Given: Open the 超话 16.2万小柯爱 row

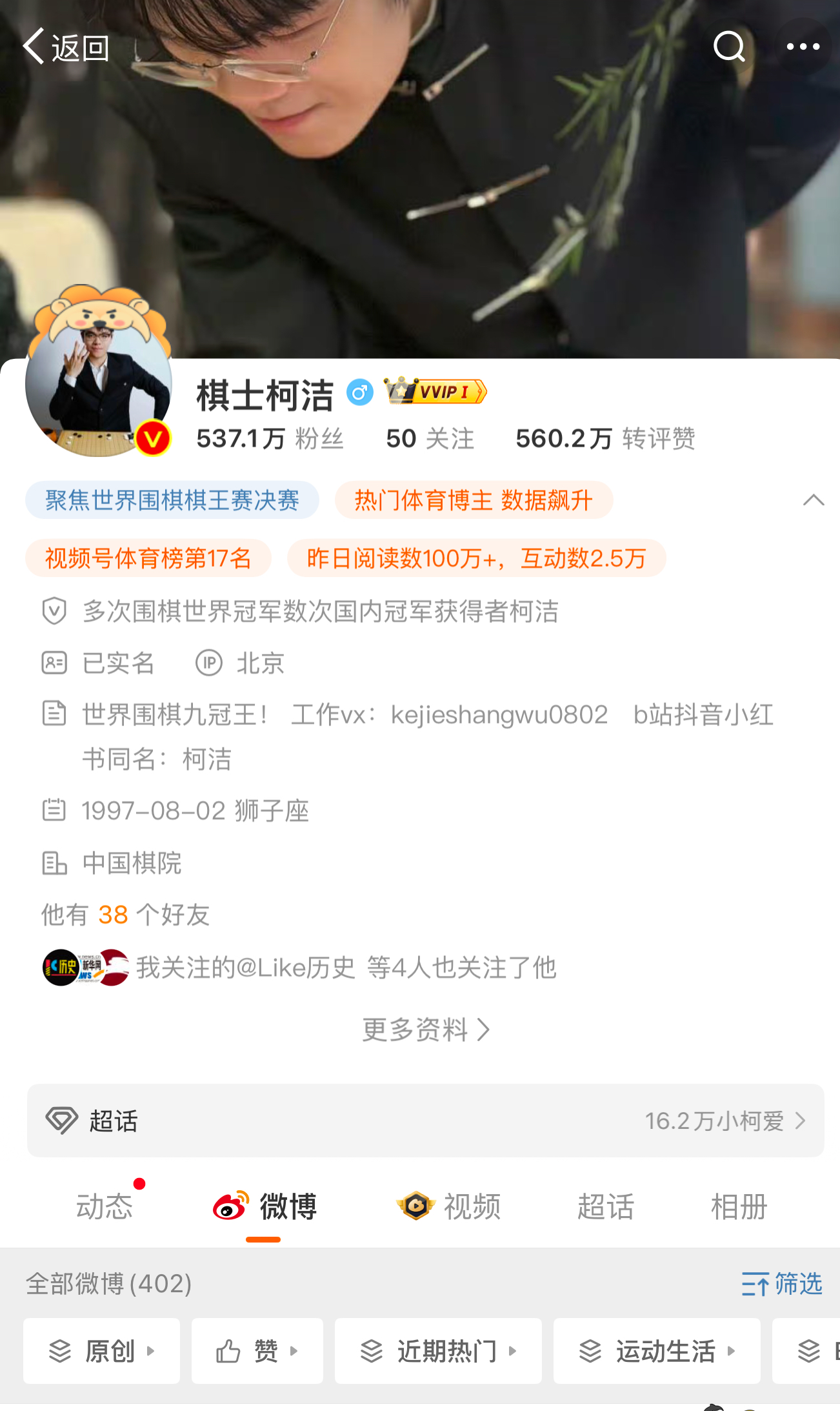Looking at the screenshot, I should coord(426,1121).
